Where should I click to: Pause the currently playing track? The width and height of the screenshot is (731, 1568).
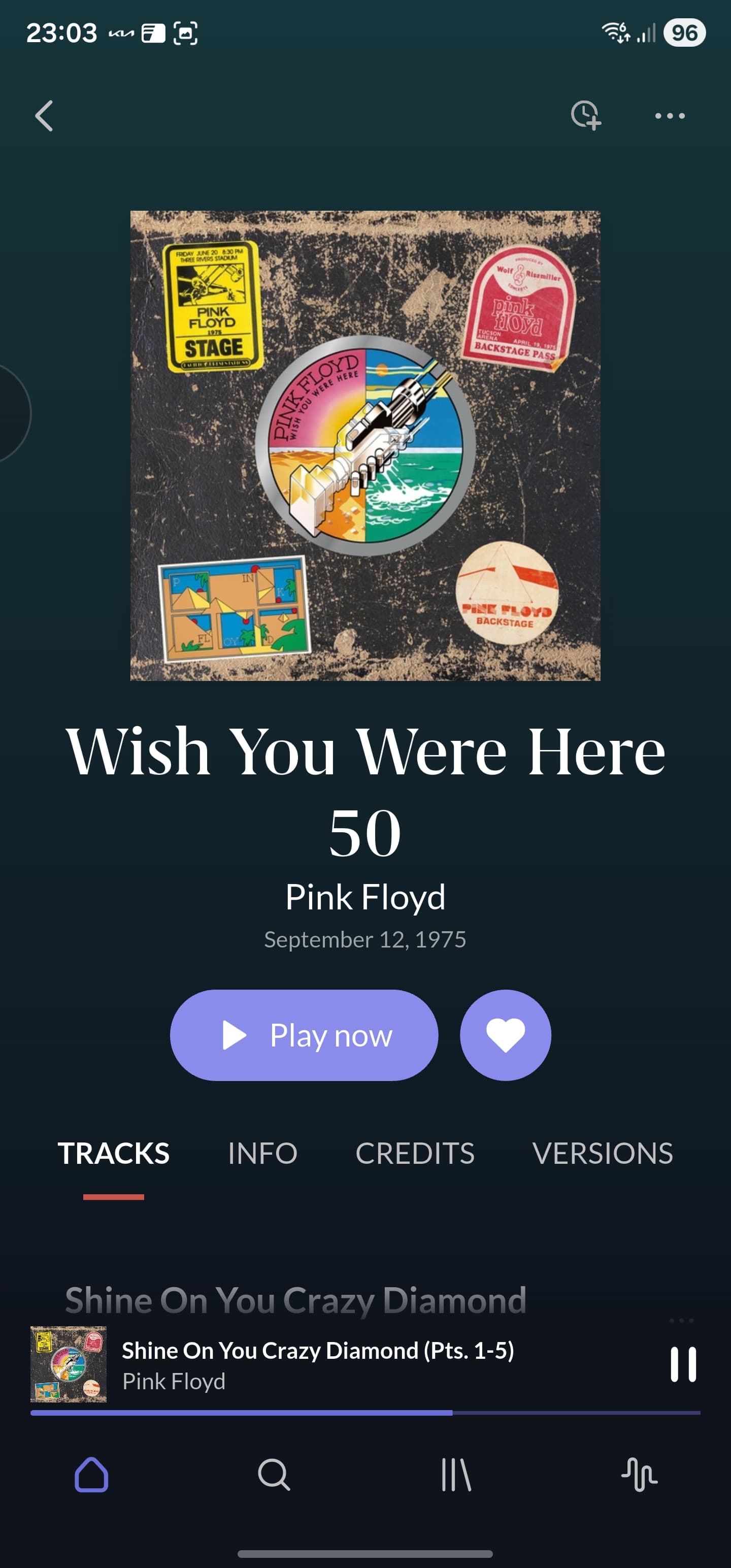click(682, 1364)
